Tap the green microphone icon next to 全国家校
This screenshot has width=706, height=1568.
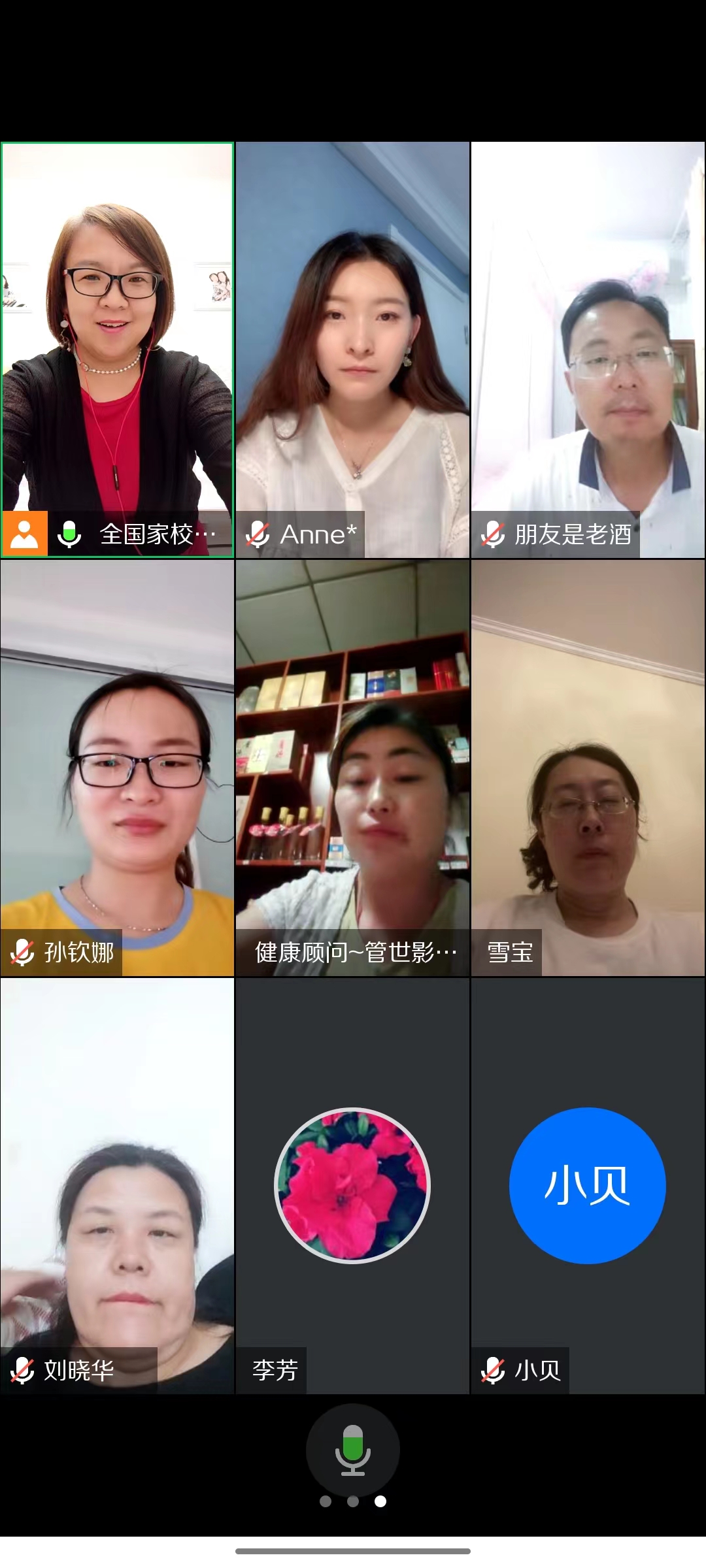70,533
